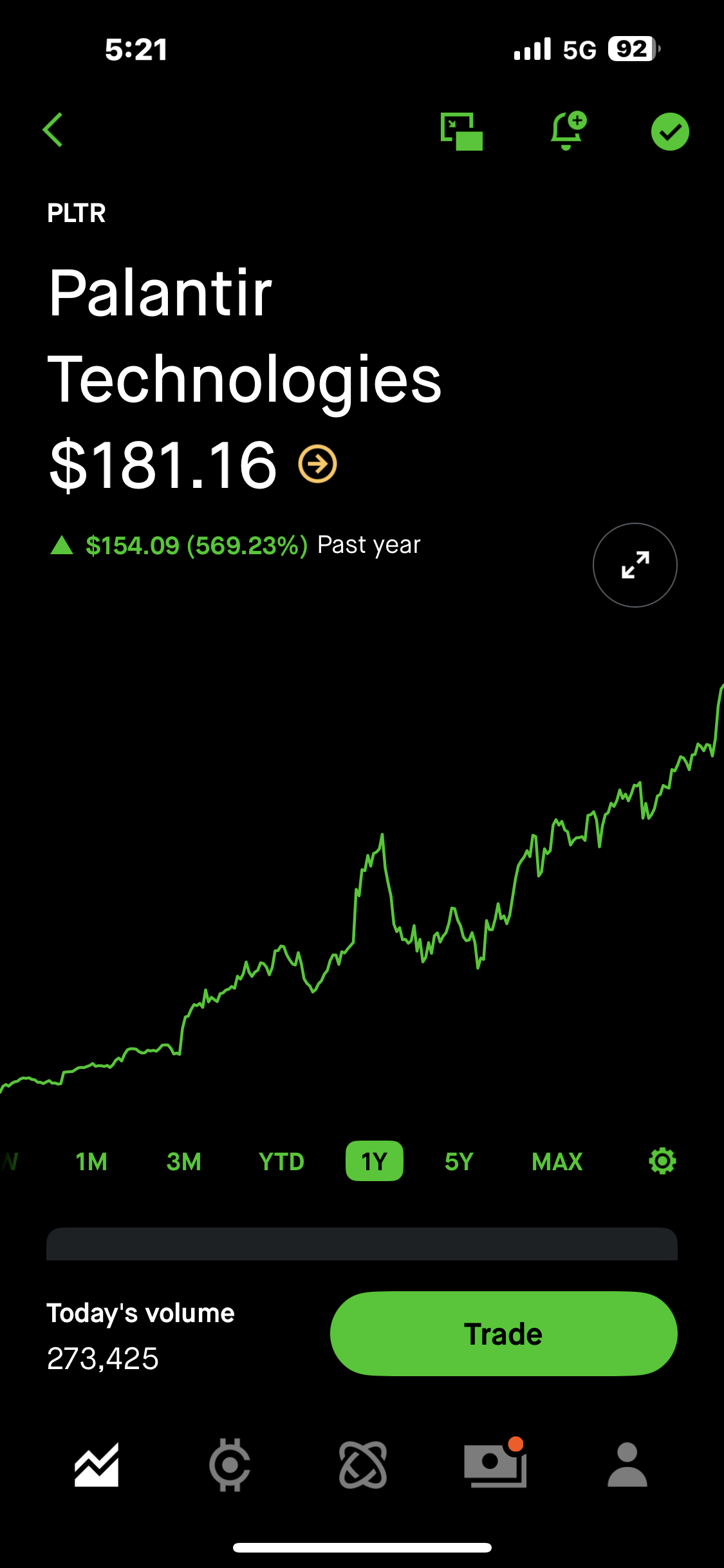Screen dimensions: 724x1568
Task: Expand the chart to full screen
Action: coord(635,565)
